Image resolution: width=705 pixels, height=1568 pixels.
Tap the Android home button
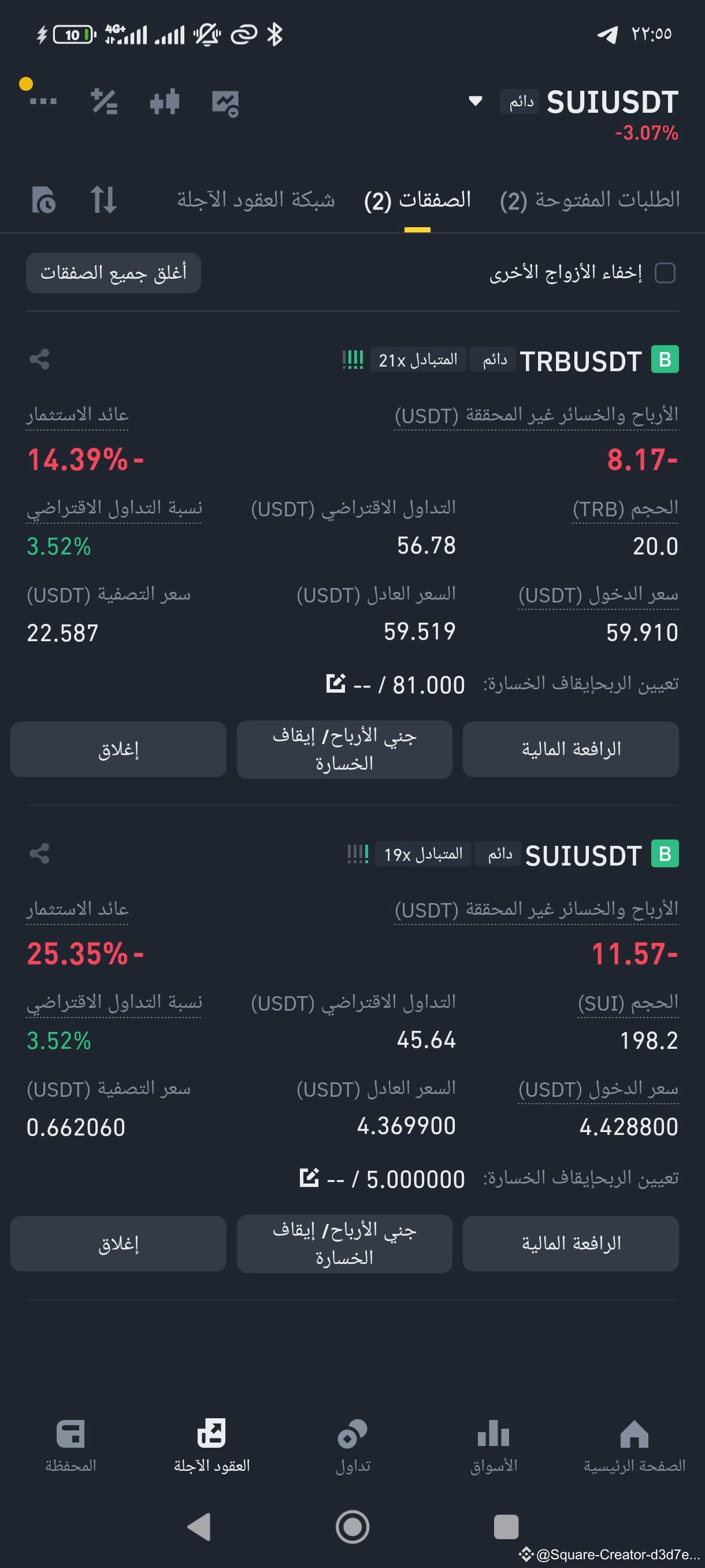point(351,1527)
